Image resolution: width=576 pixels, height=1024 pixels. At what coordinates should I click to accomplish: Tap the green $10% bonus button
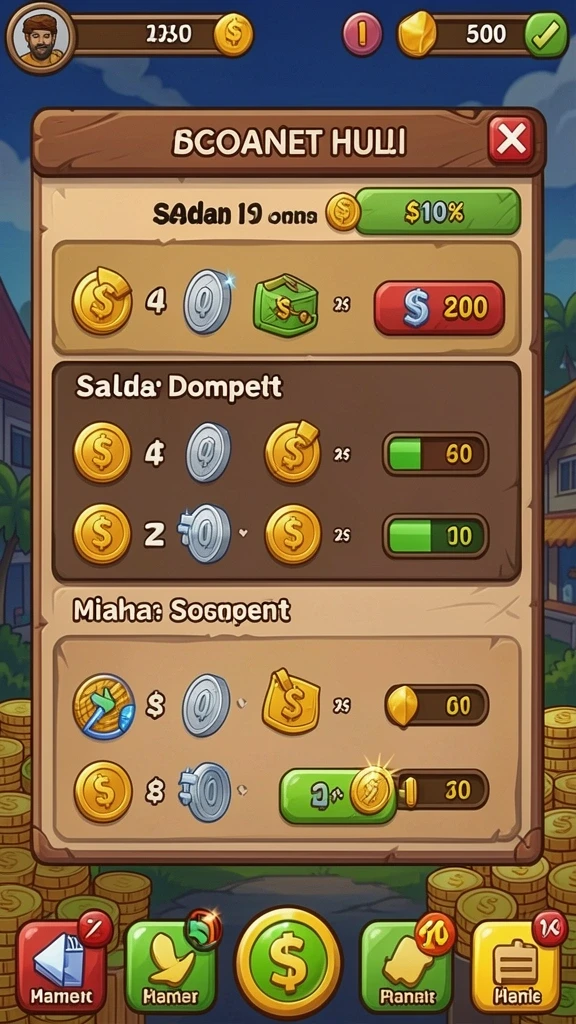point(437,212)
